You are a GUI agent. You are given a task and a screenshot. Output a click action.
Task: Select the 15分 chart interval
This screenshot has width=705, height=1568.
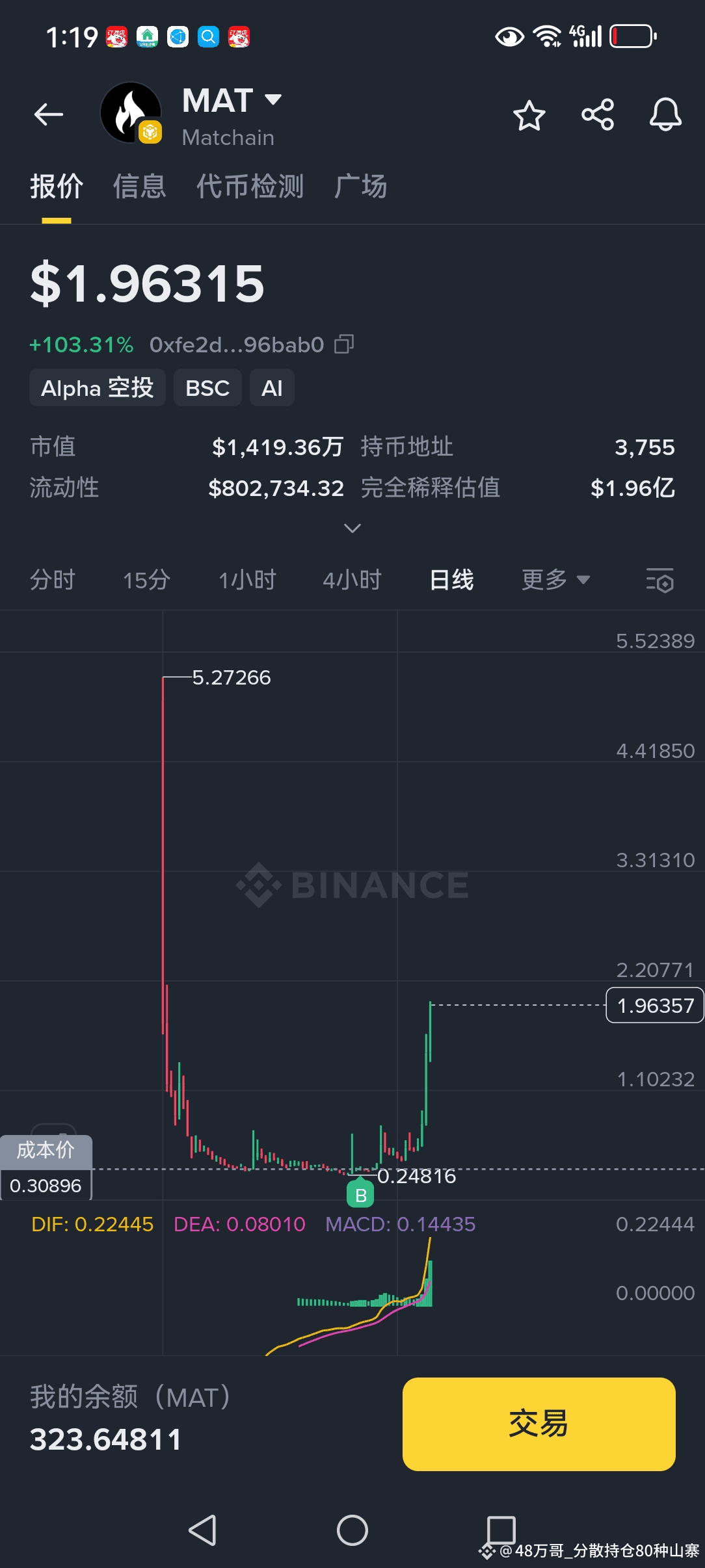pos(147,579)
